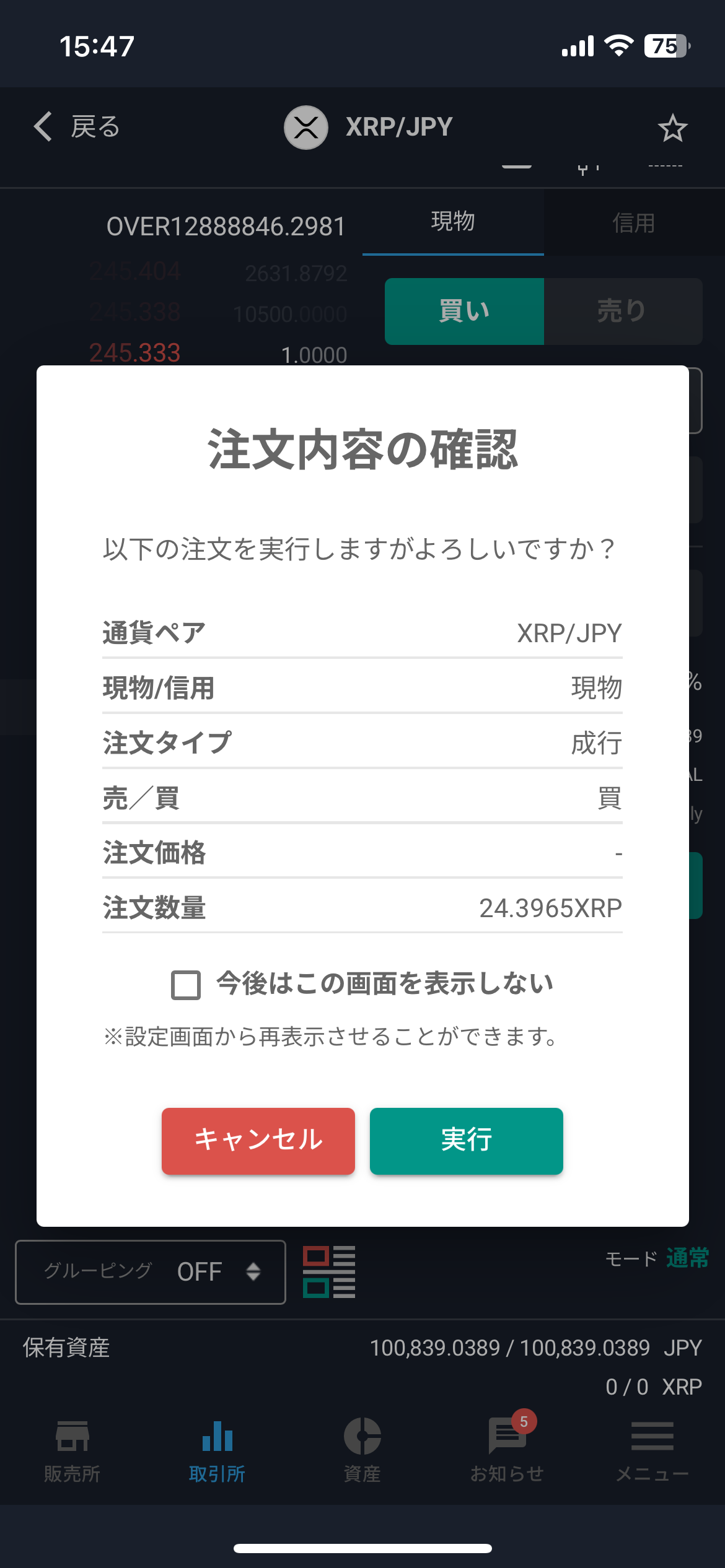Screen dimensions: 725x1568
Task: Switch to the 信用 (margin) tab
Action: 633,223
